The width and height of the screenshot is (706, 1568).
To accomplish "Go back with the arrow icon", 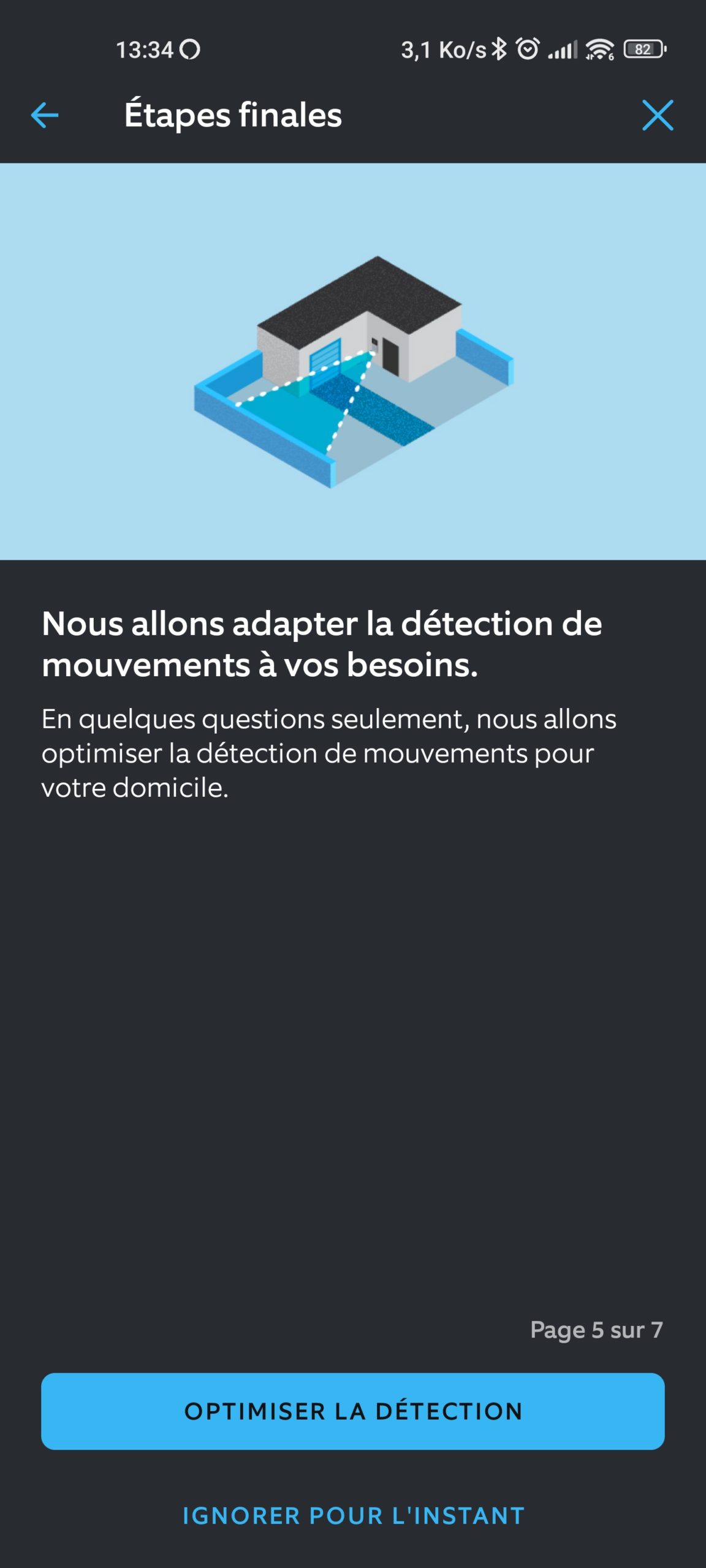I will pyautogui.click(x=45, y=115).
